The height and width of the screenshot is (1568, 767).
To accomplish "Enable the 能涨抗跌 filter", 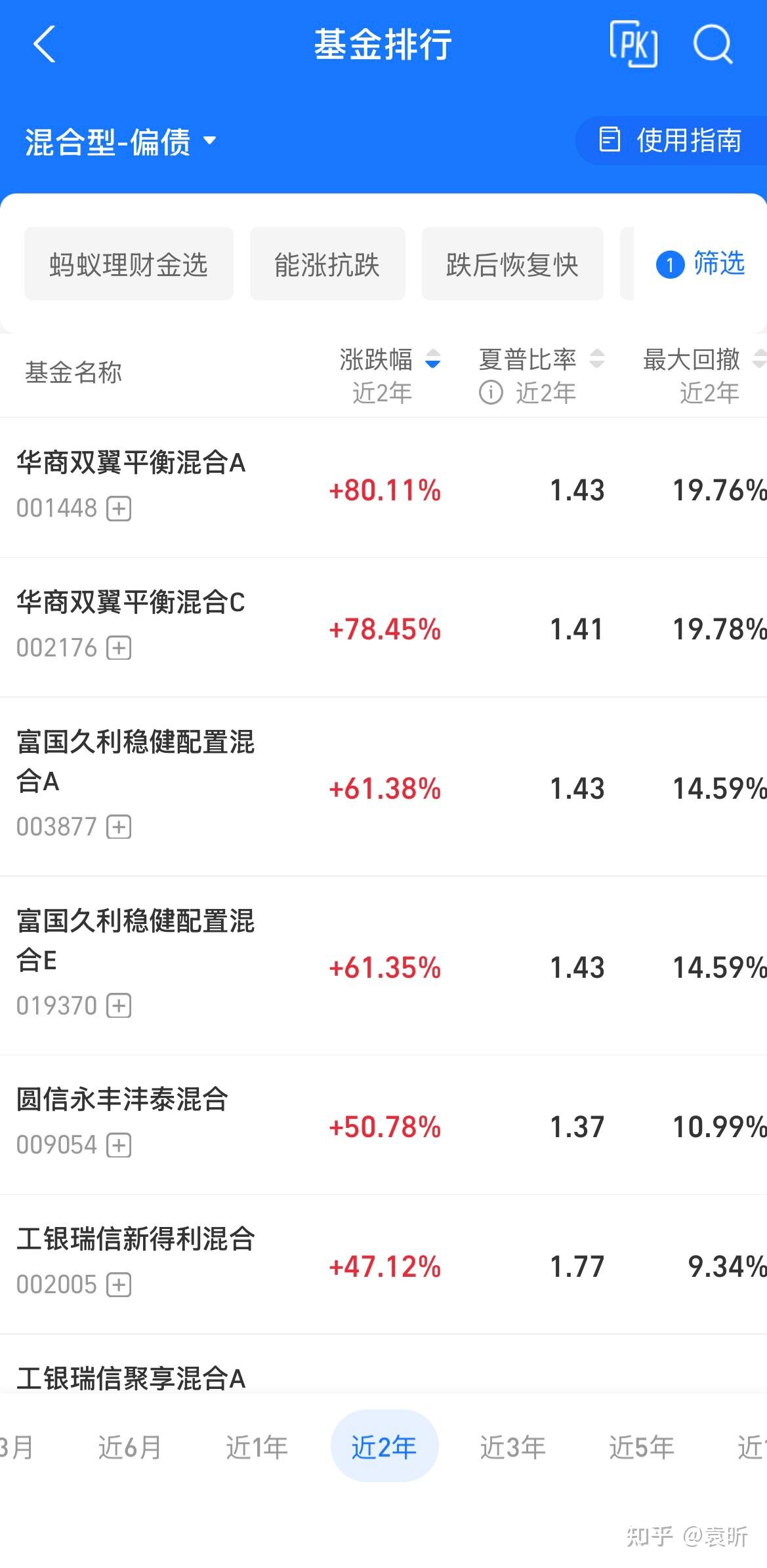I will (x=327, y=264).
